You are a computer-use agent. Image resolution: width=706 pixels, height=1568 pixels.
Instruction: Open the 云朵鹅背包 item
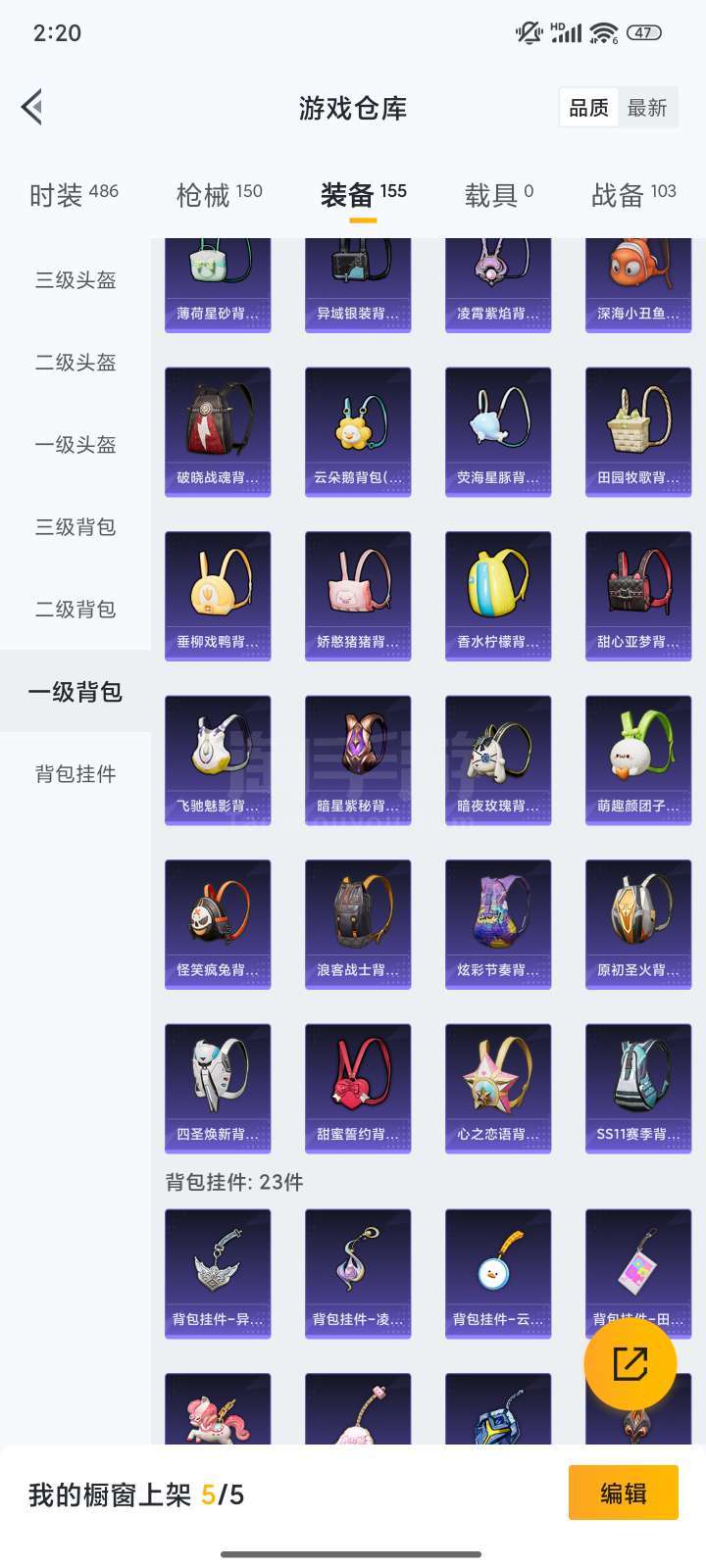coord(358,431)
